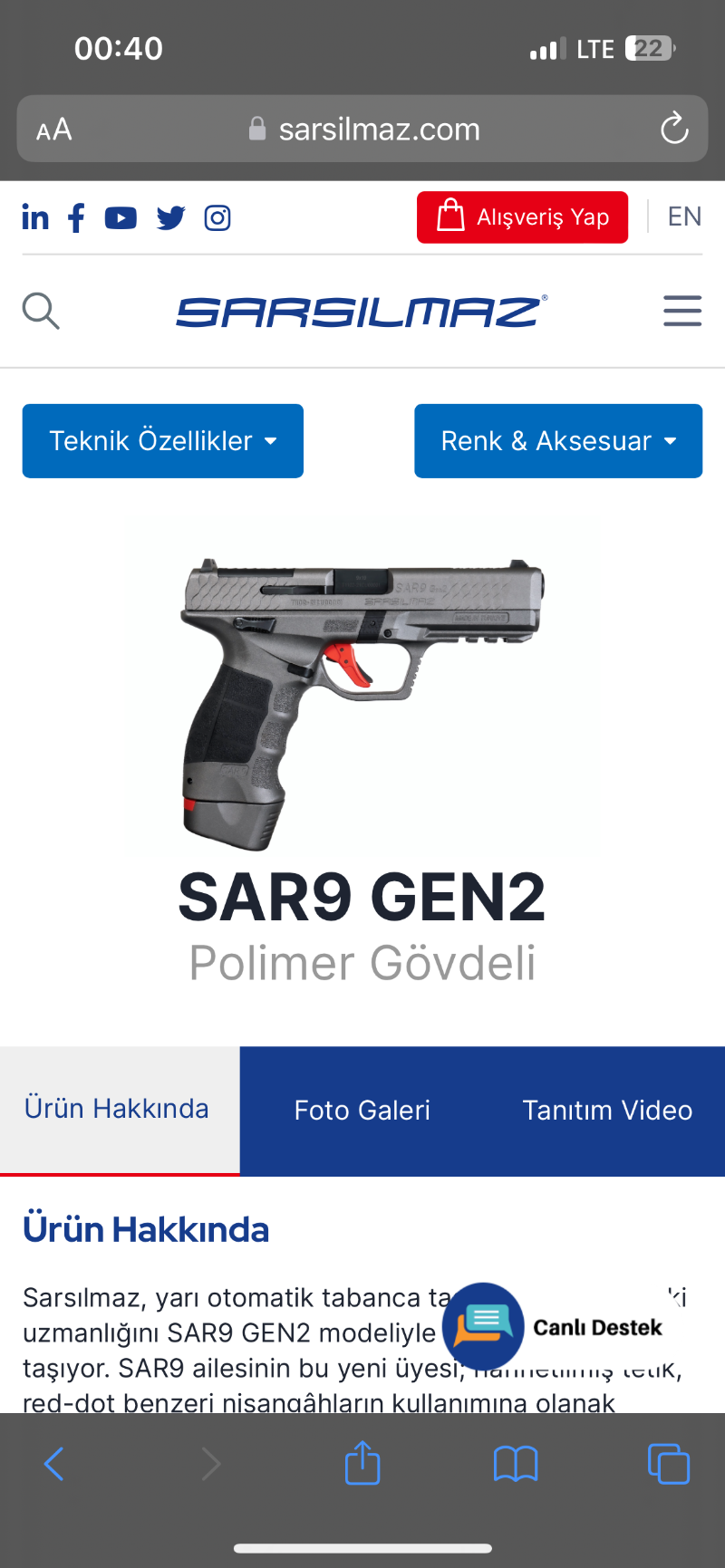Tap the Alışveriş Yap button
This screenshot has width=725, height=1568.
(x=522, y=217)
